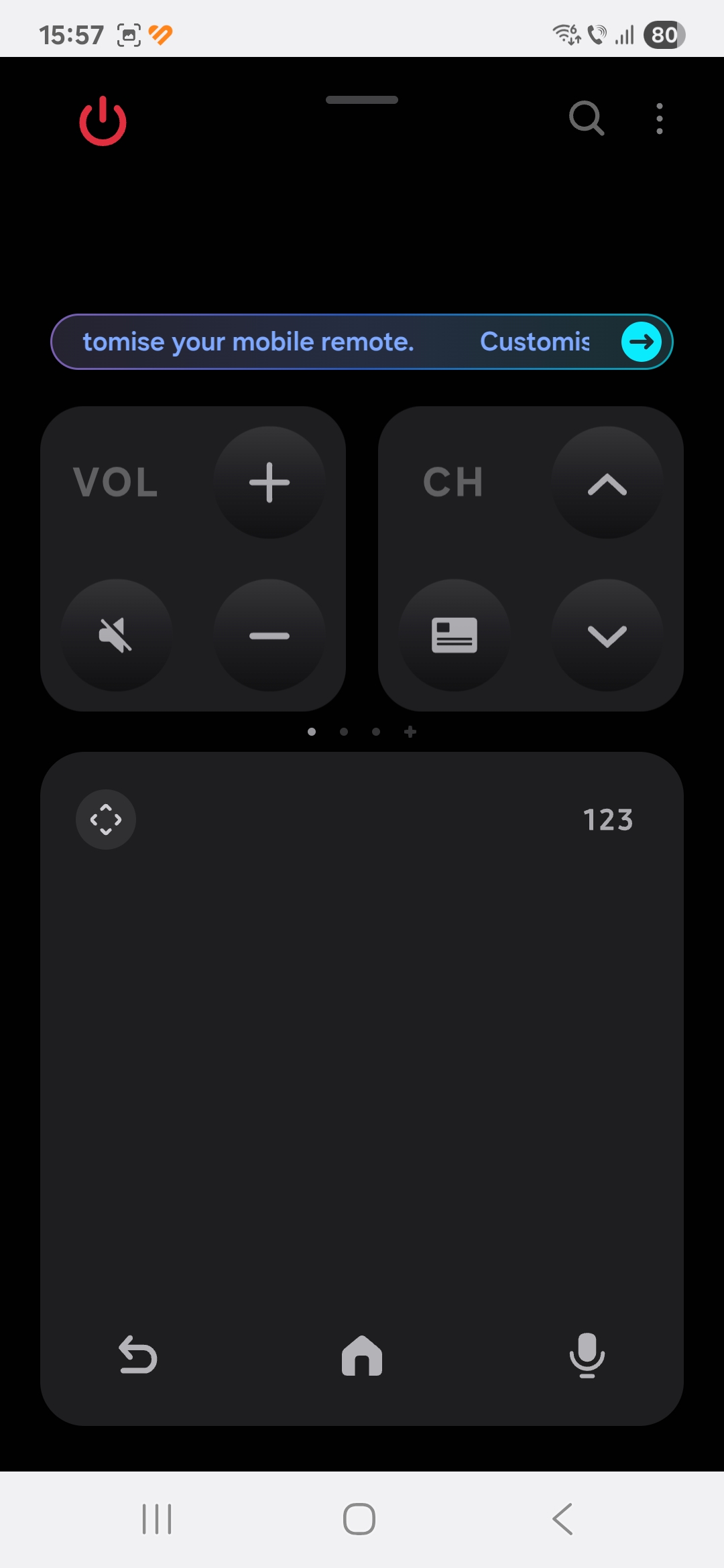Screen dimensions: 724x1568
Task: Increase volume with the plus button
Action: (x=269, y=482)
